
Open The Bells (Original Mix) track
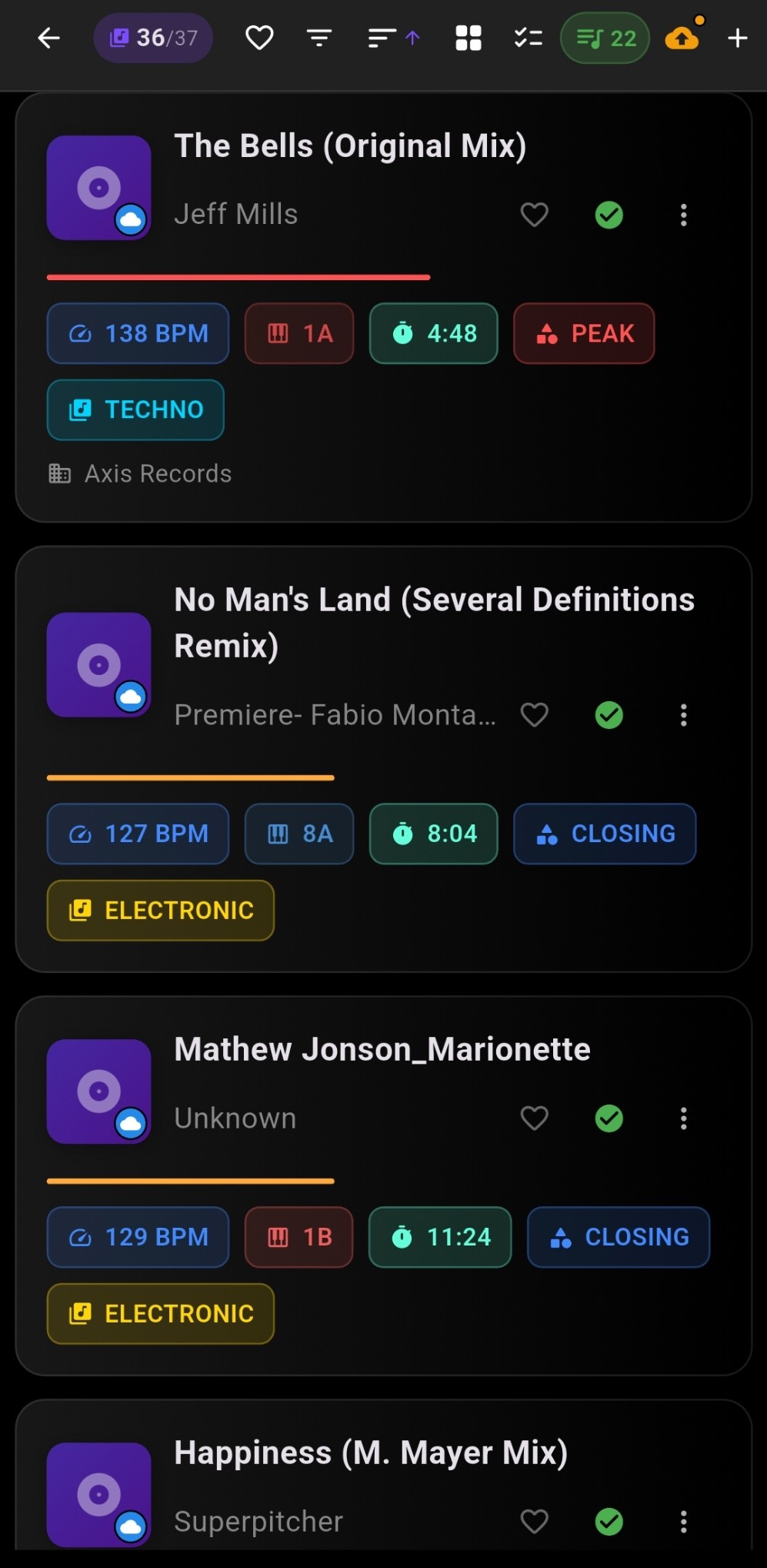click(350, 146)
